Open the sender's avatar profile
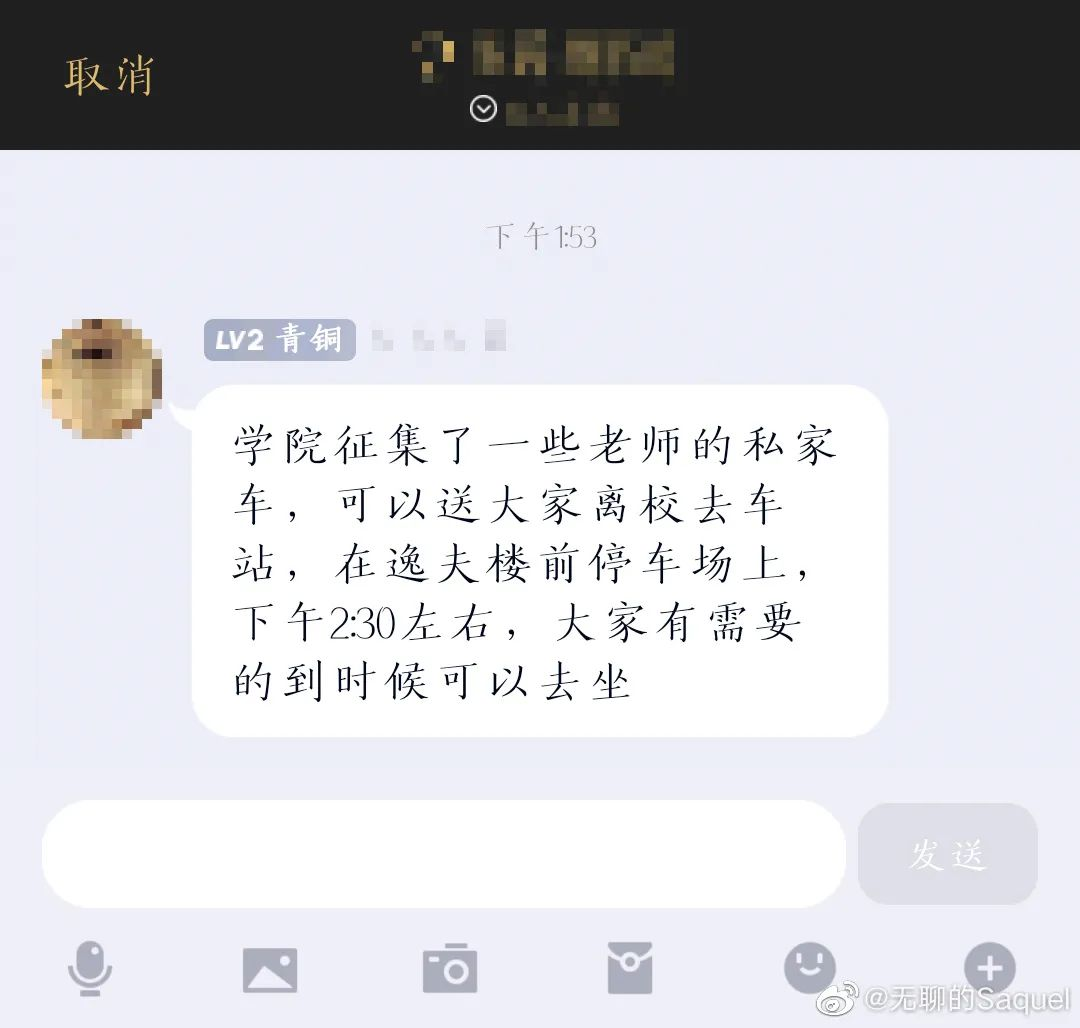The image size is (1080, 1028). pyautogui.click(x=102, y=378)
